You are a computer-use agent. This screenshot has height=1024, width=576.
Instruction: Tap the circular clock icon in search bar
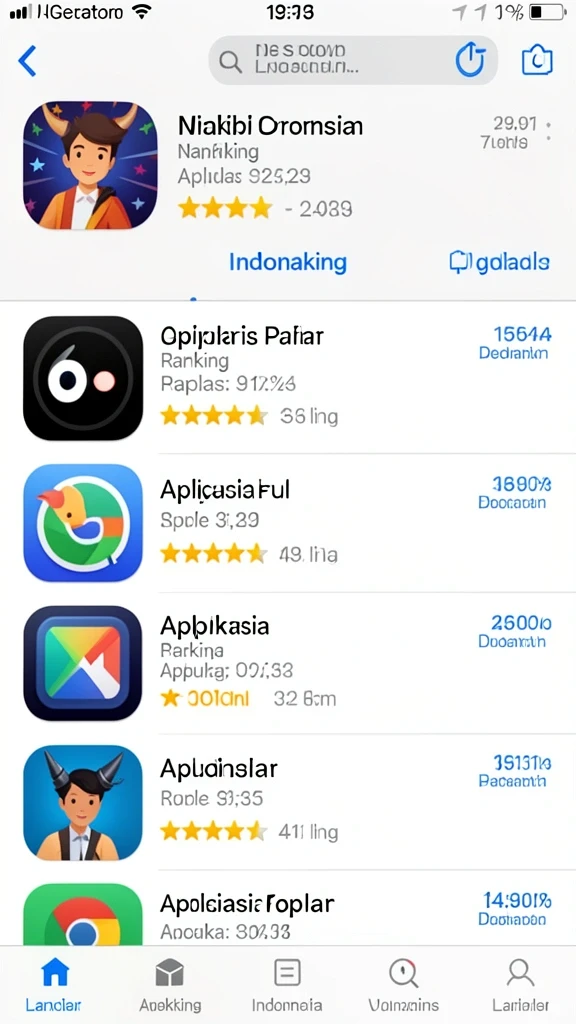pos(470,61)
